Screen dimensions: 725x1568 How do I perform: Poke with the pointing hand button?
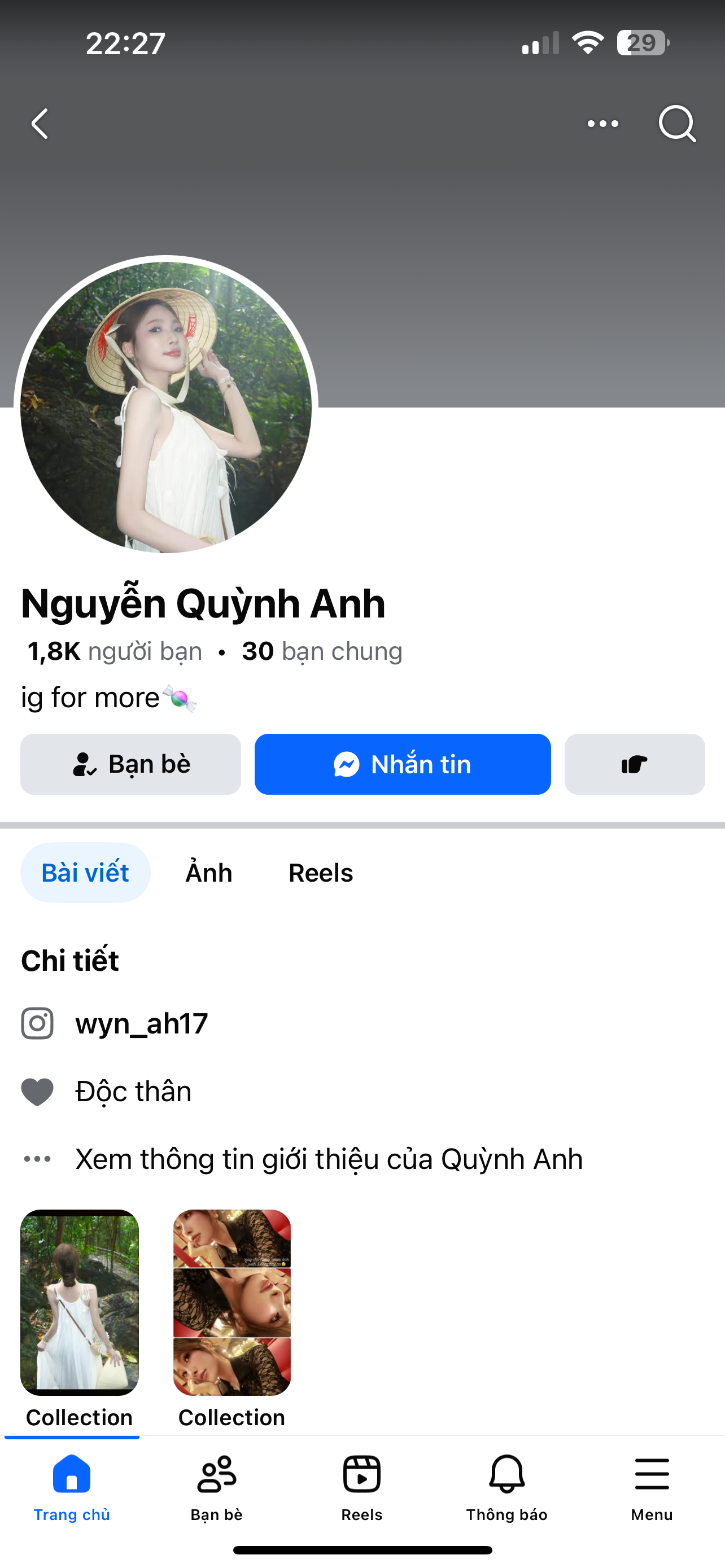(634, 764)
